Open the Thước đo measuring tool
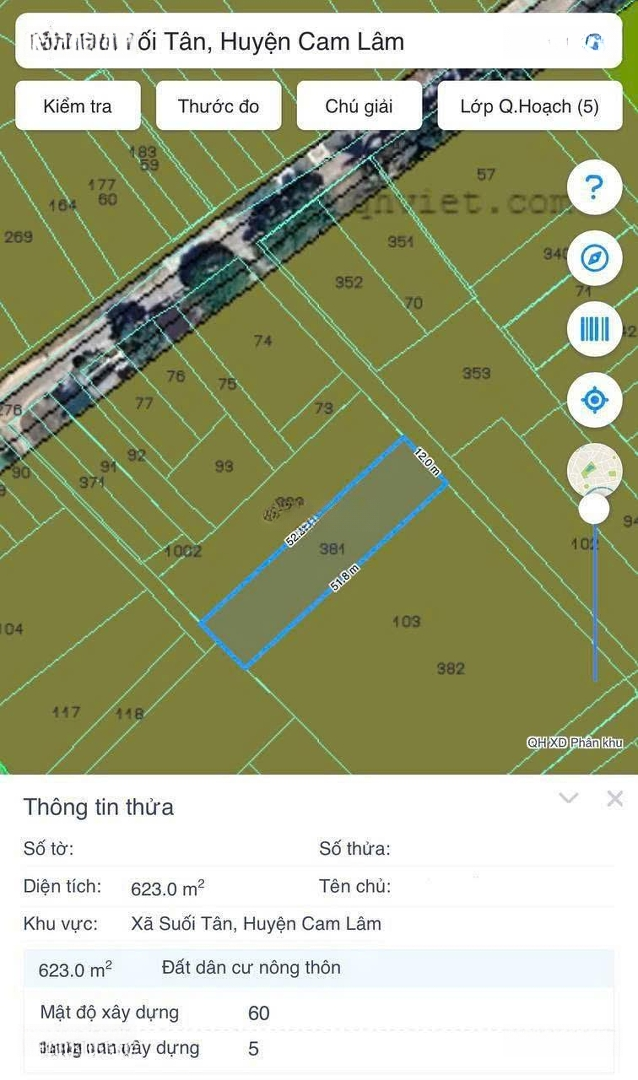 219,106
